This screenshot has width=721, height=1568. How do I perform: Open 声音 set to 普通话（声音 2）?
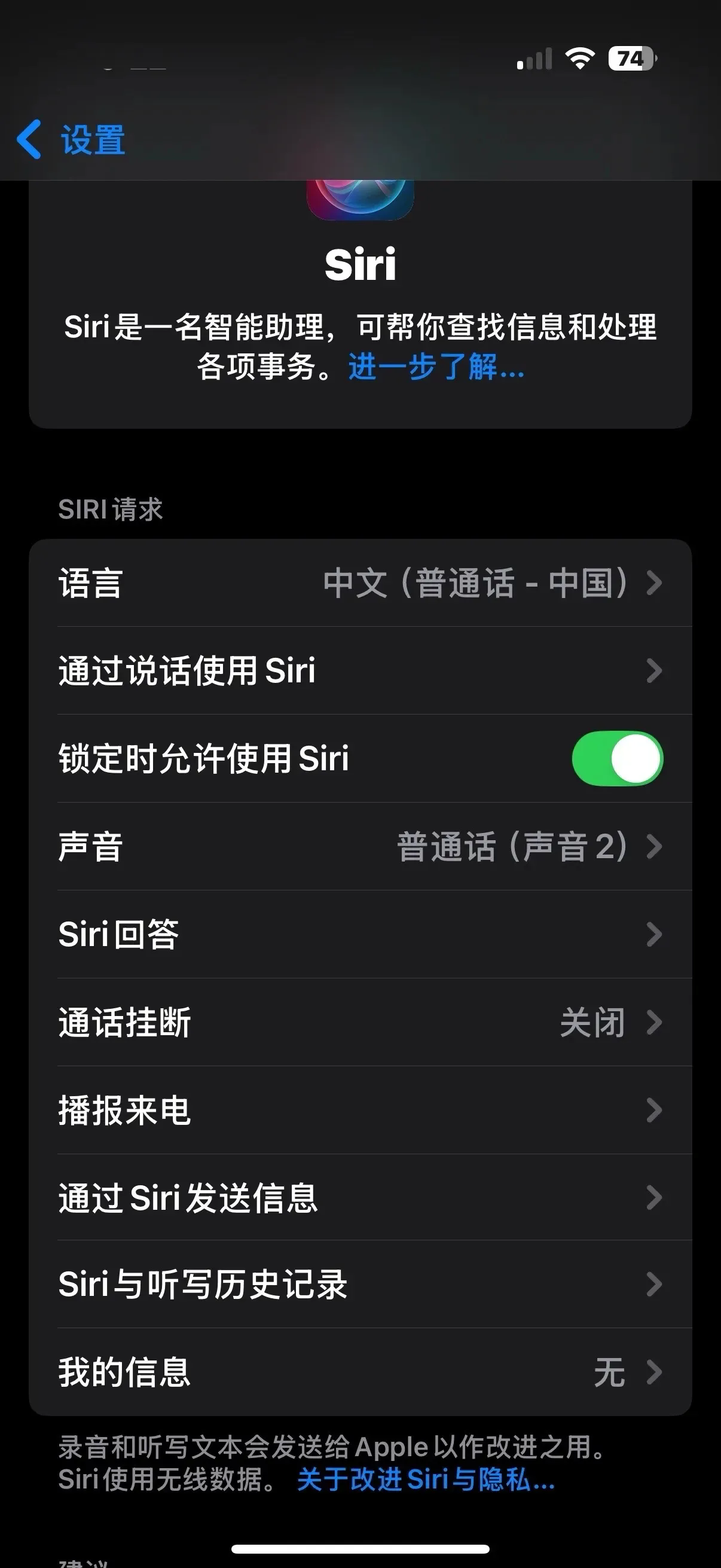pos(360,847)
